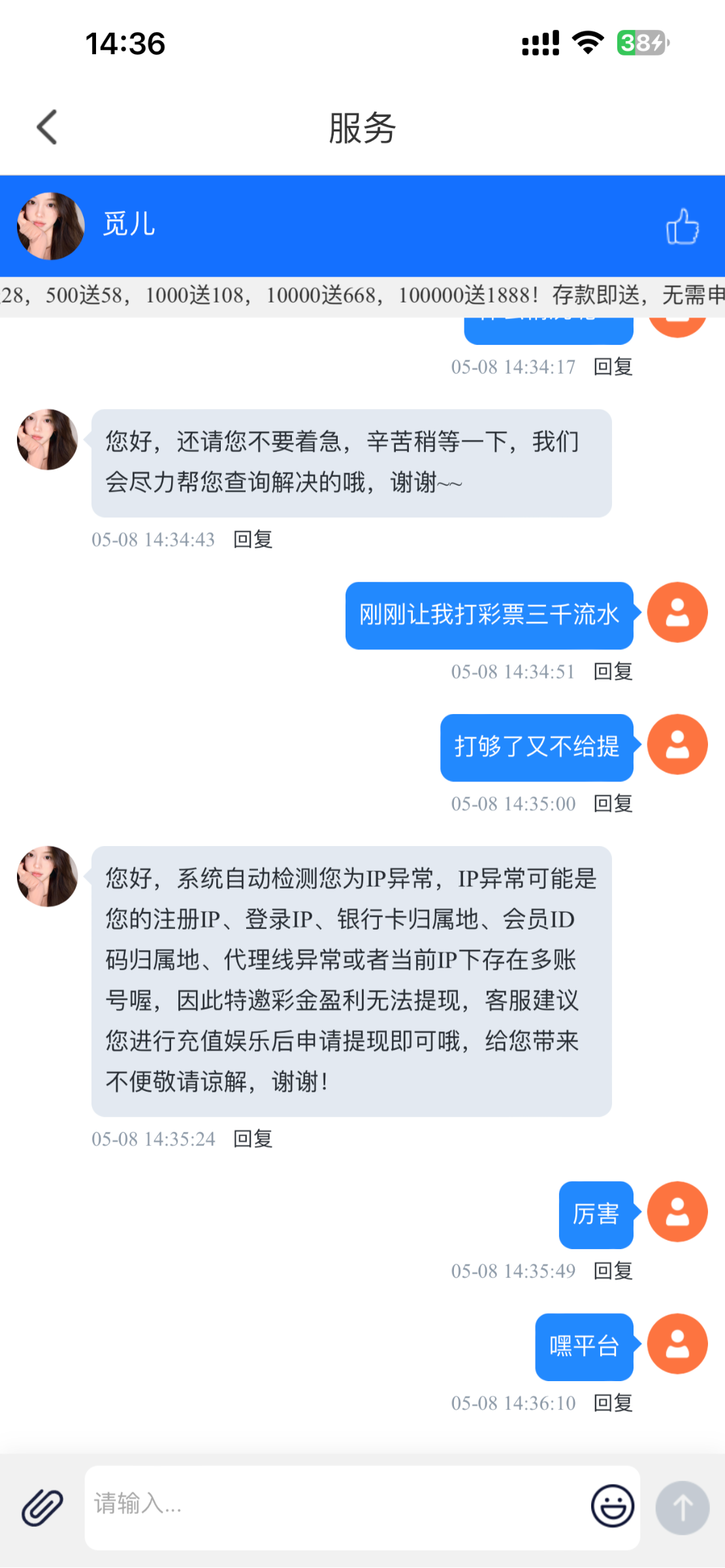Open the emoji picker

612,1506
